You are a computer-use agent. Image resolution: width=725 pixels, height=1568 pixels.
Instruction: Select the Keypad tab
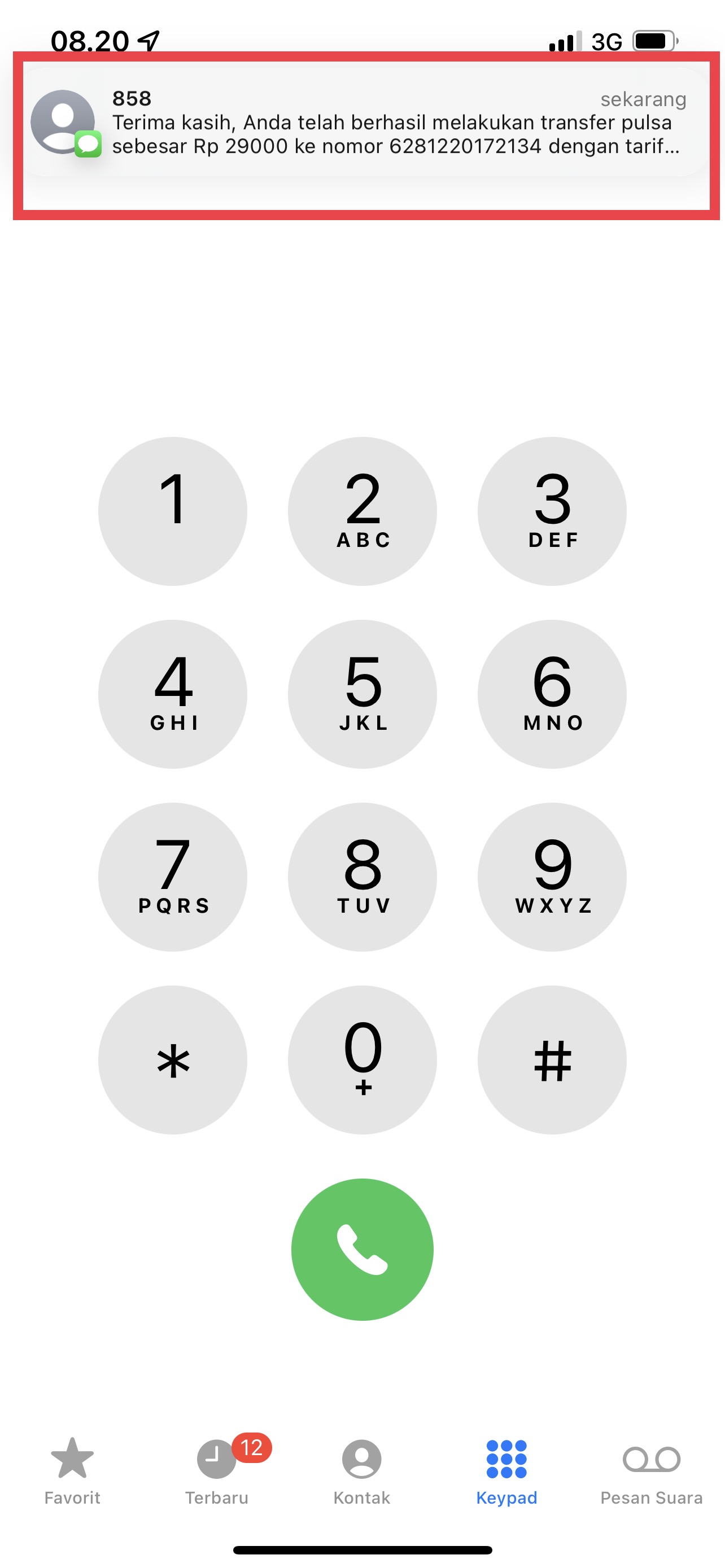506,1470
